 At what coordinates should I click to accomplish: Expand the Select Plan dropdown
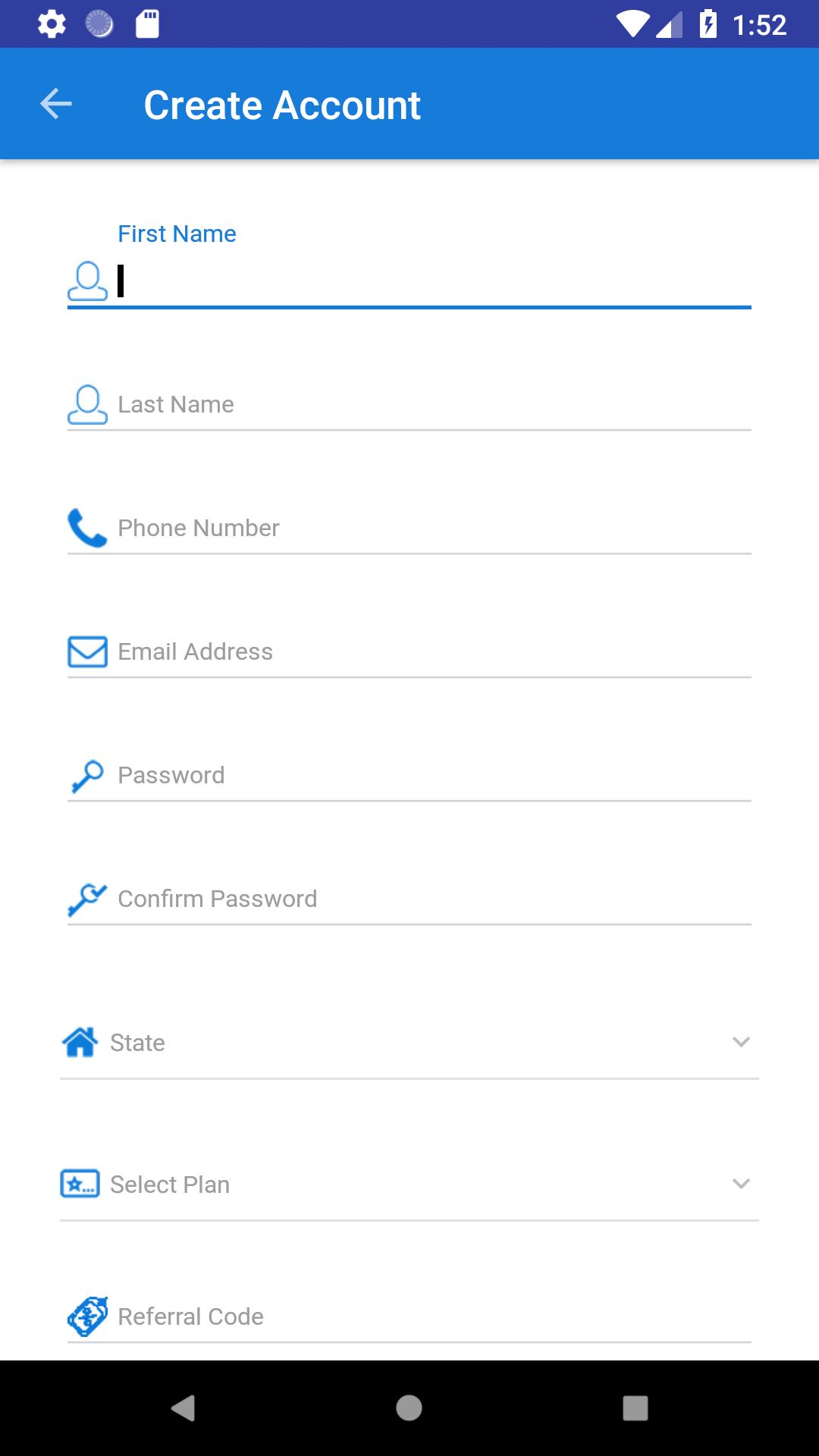(409, 1185)
